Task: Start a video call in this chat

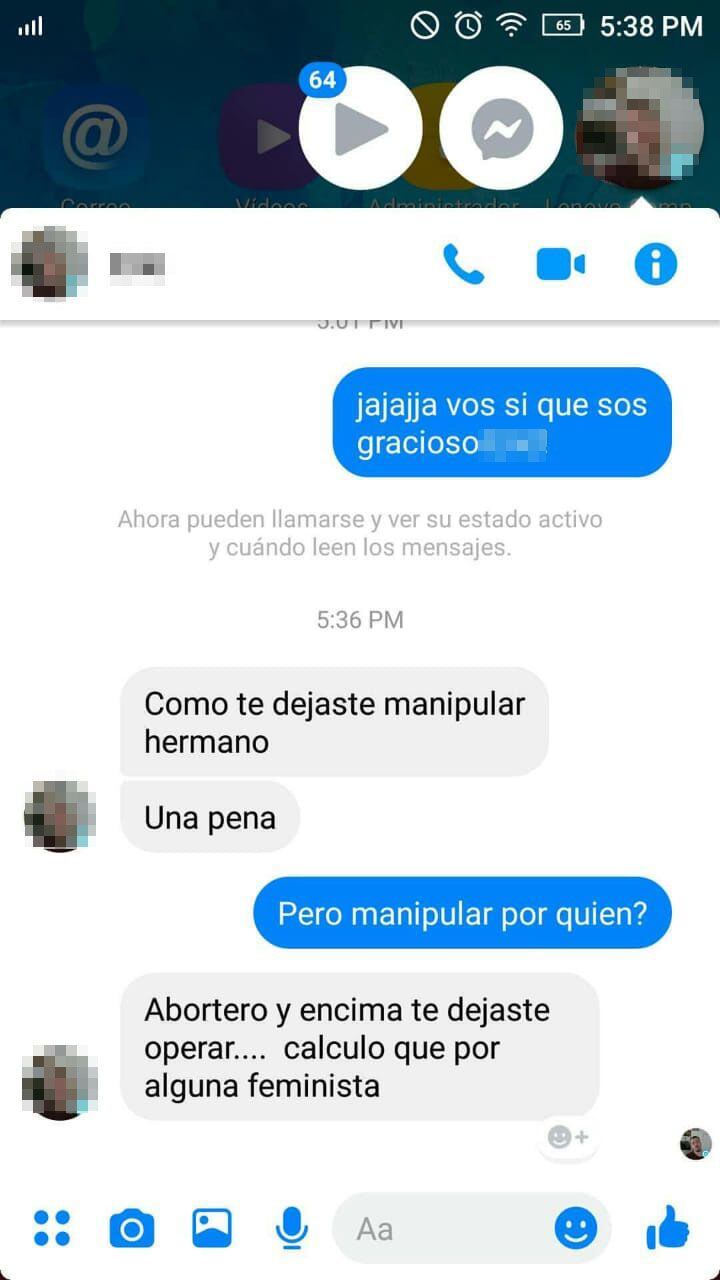Action: (x=560, y=265)
